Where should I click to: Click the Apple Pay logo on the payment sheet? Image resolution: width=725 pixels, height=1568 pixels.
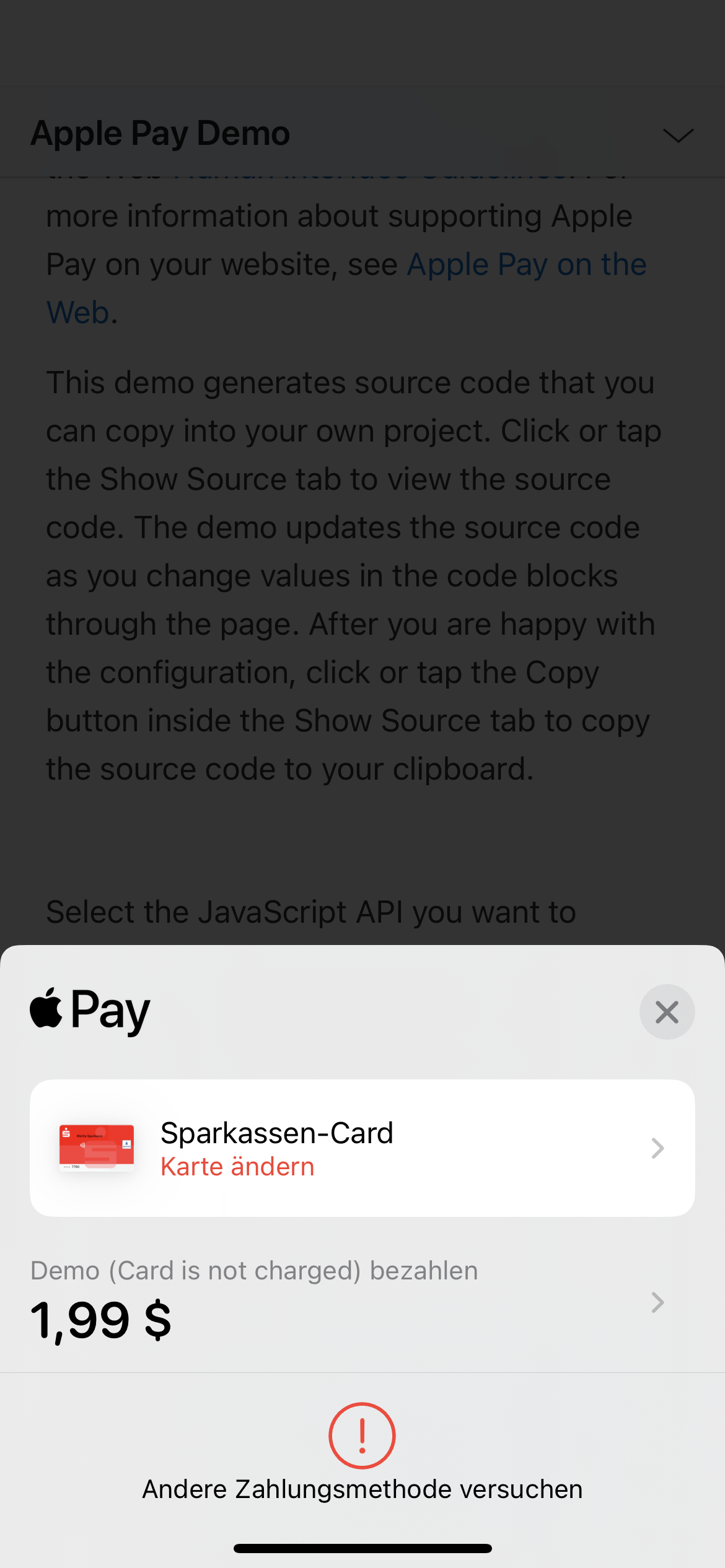click(x=89, y=1009)
